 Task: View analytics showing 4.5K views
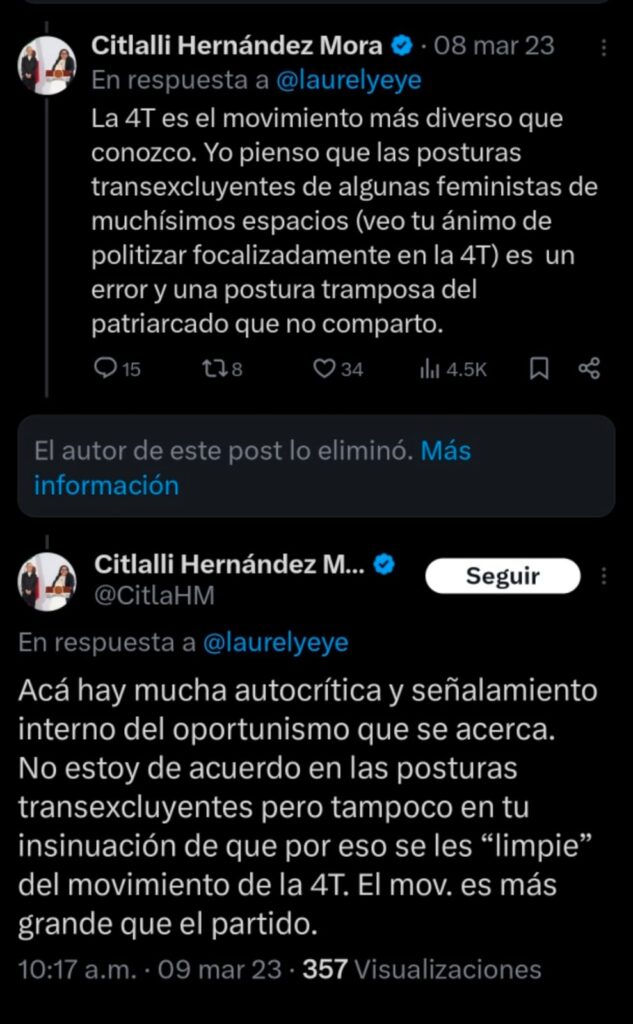click(453, 370)
